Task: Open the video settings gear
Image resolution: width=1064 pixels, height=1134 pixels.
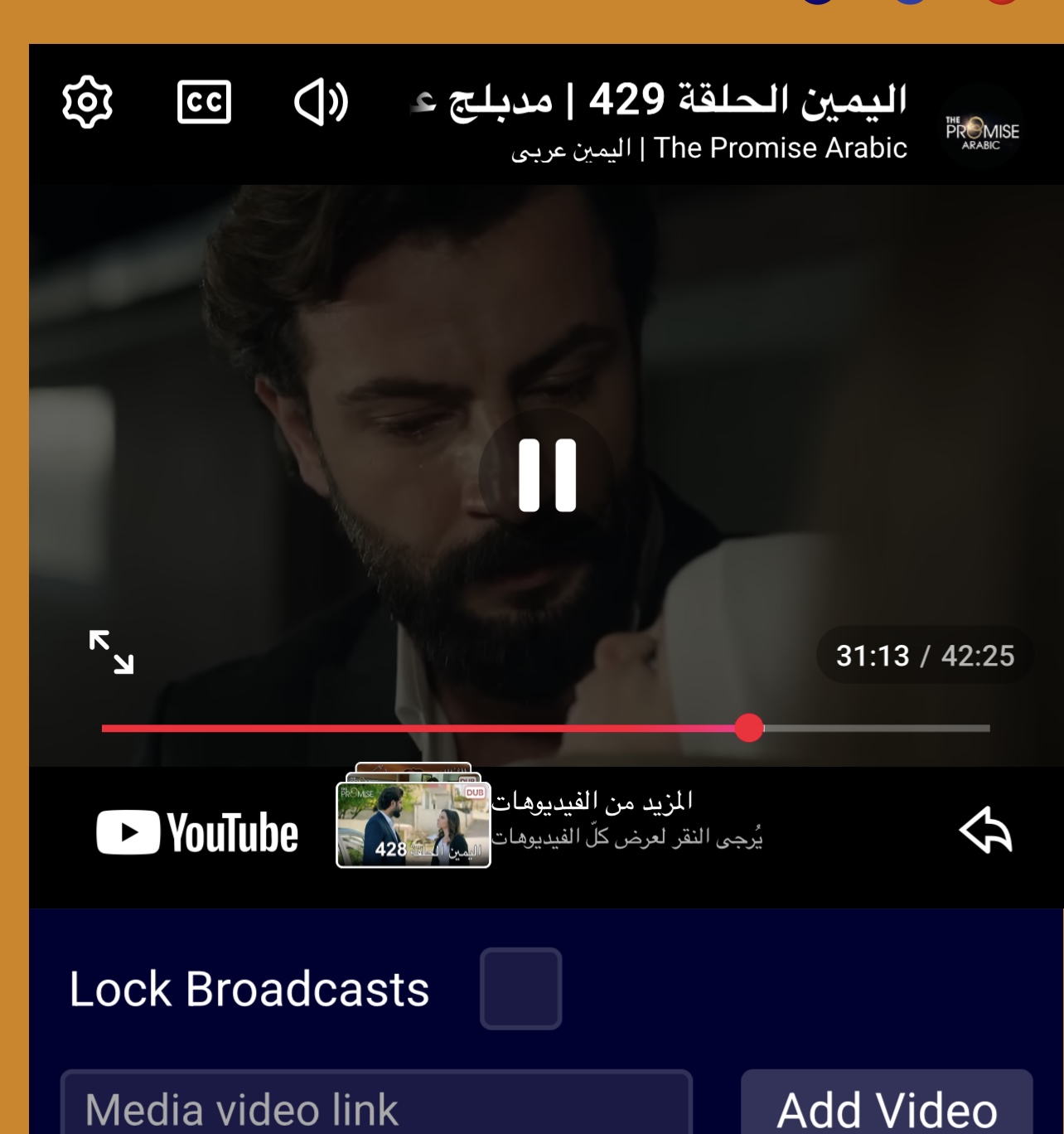Action: coord(87,102)
